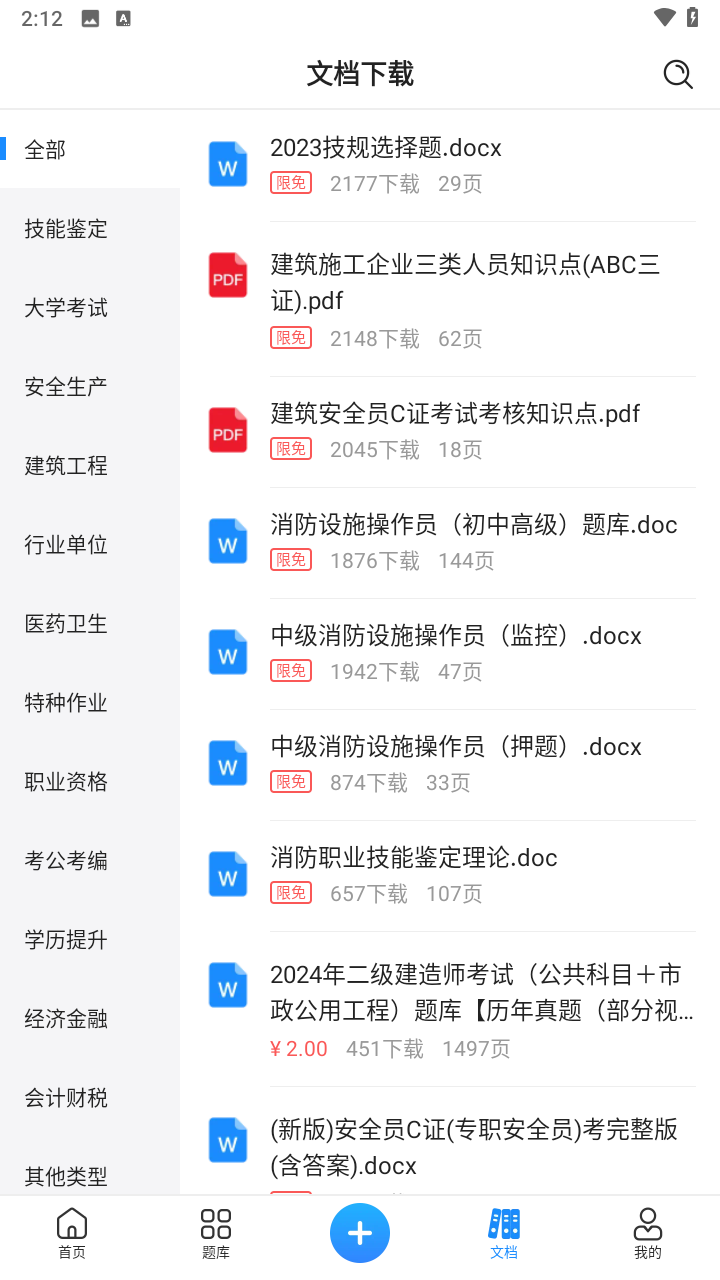The width and height of the screenshot is (720, 1280).
Task: Tap the 限免 badge on 中级消防设施操作员（押题）.docx
Action: tap(290, 781)
